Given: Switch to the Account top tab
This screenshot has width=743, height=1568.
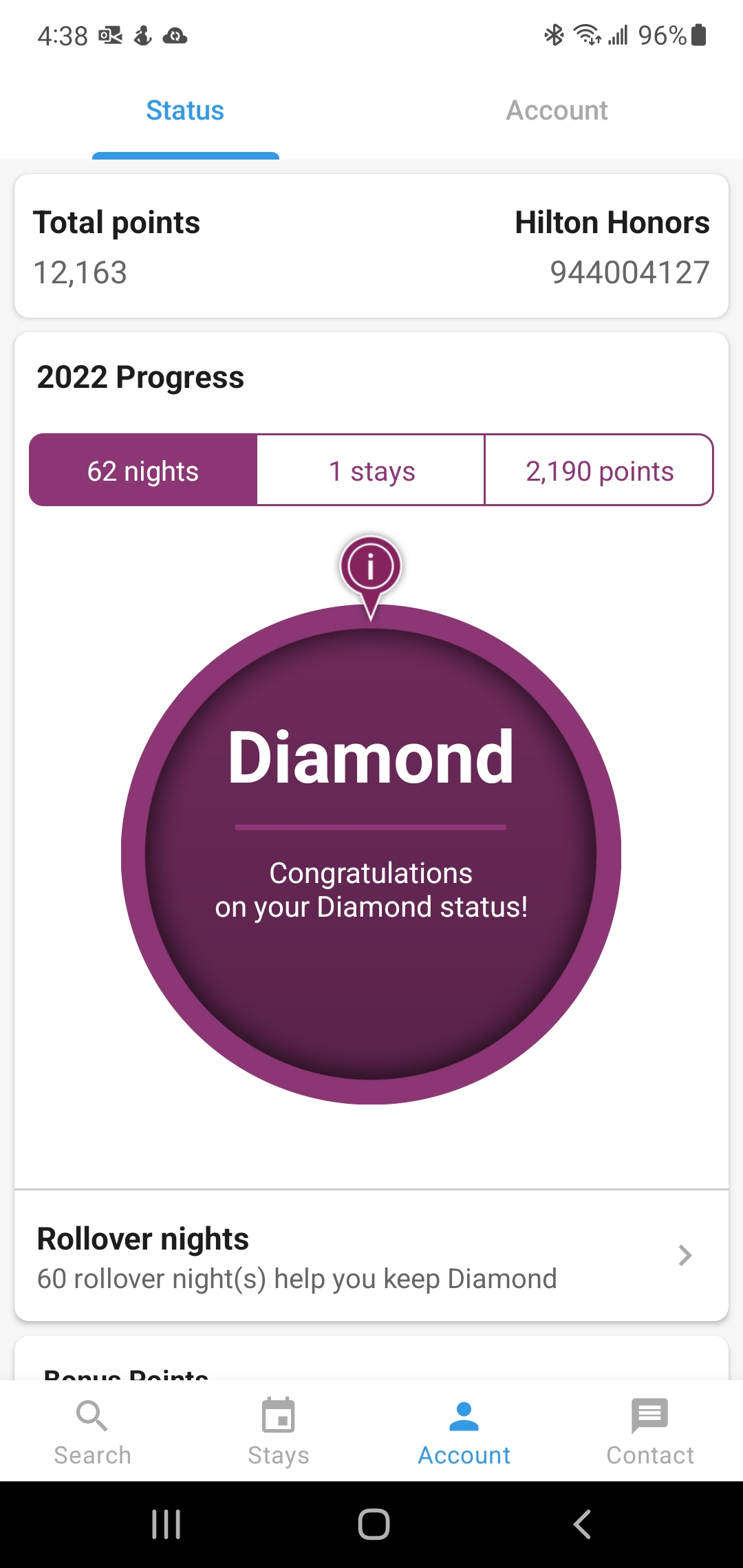Looking at the screenshot, I should click(557, 111).
